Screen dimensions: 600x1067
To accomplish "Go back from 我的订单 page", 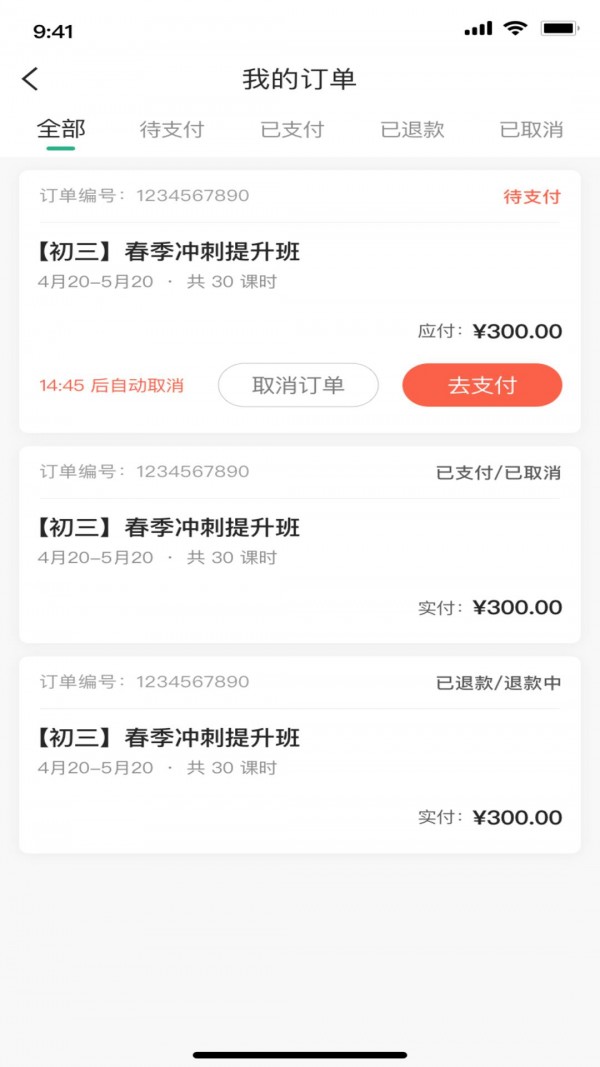I will tap(30, 79).
